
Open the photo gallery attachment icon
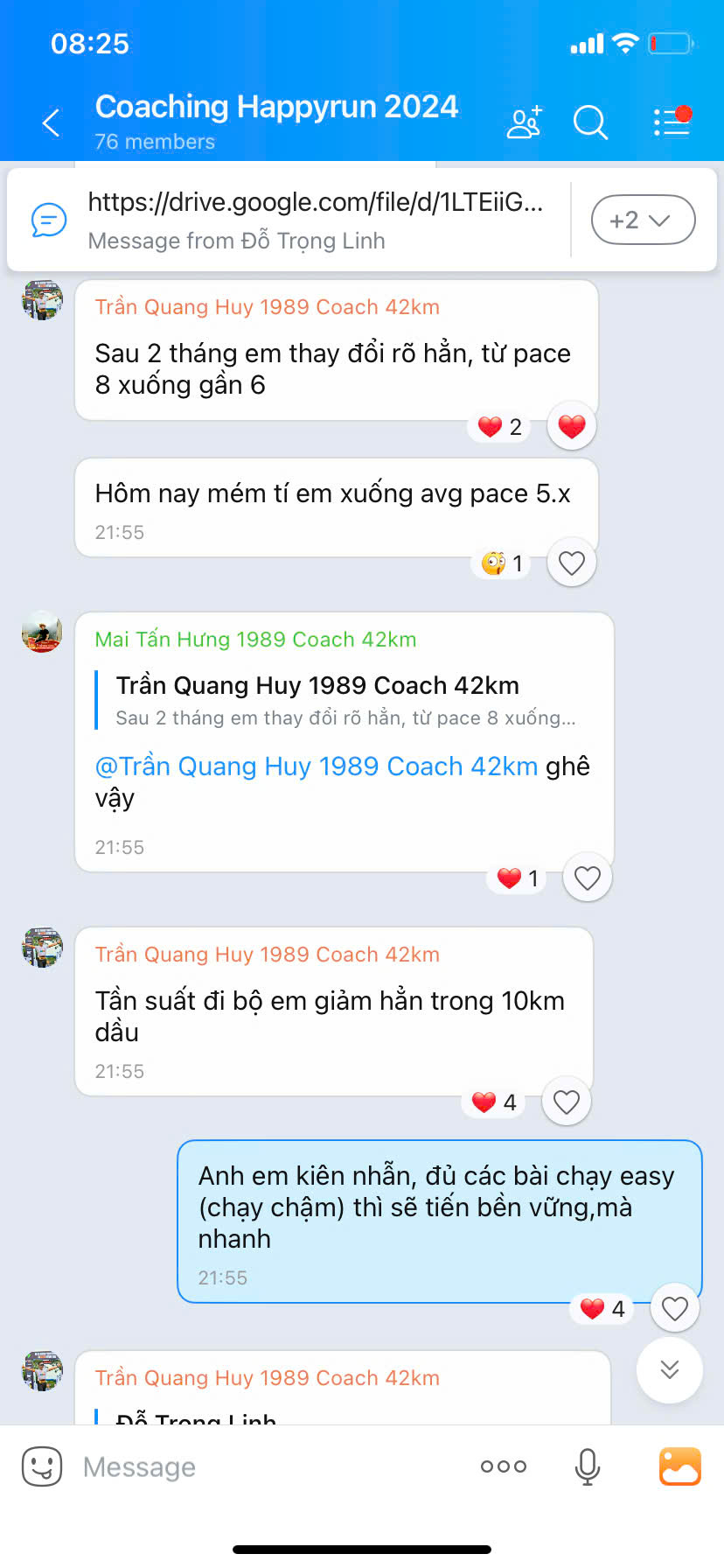(679, 1466)
